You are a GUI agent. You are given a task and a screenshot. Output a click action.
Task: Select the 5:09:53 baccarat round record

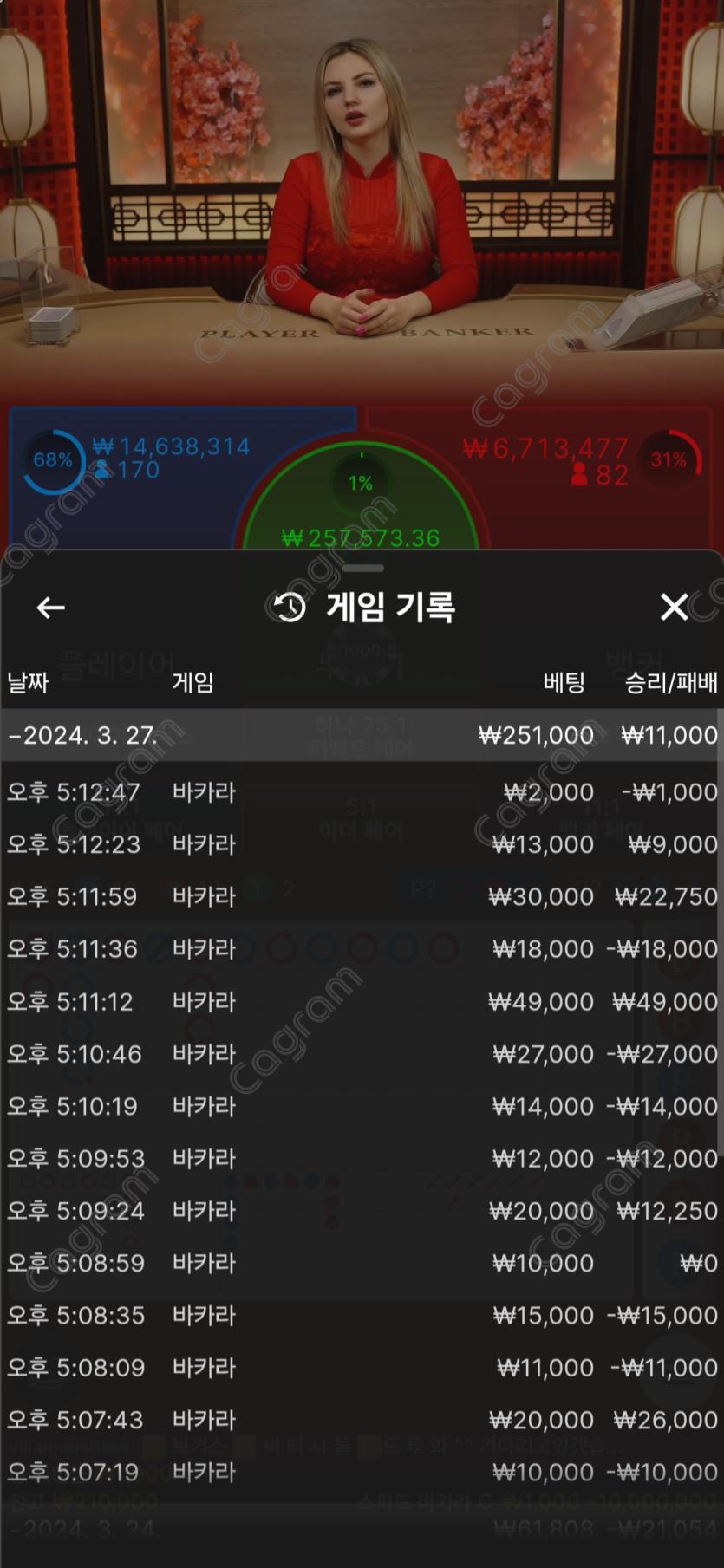[361, 1159]
